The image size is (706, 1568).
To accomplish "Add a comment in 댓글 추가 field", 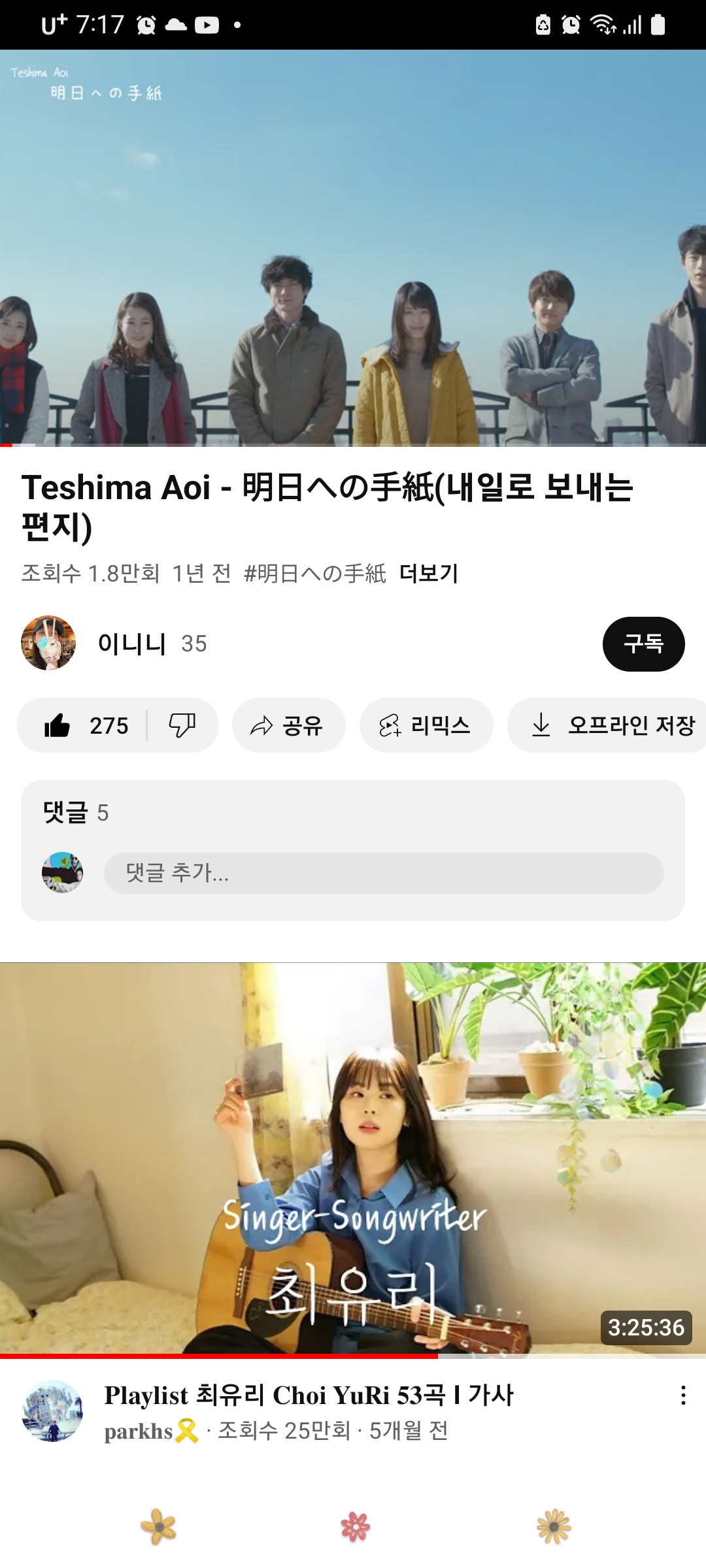I will (383, 873).
